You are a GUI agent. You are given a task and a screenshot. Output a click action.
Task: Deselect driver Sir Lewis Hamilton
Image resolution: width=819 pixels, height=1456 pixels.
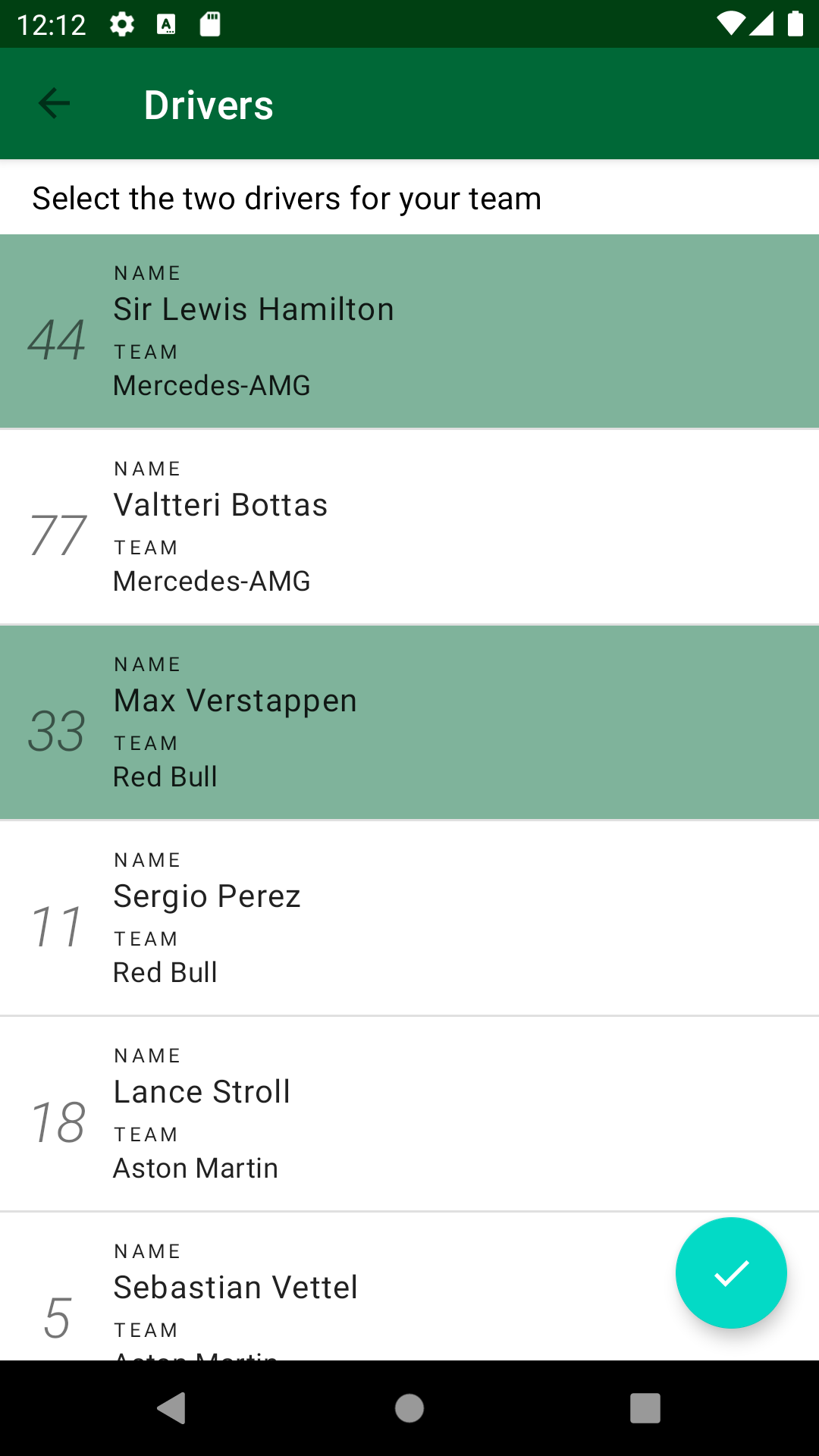[409, 331]
